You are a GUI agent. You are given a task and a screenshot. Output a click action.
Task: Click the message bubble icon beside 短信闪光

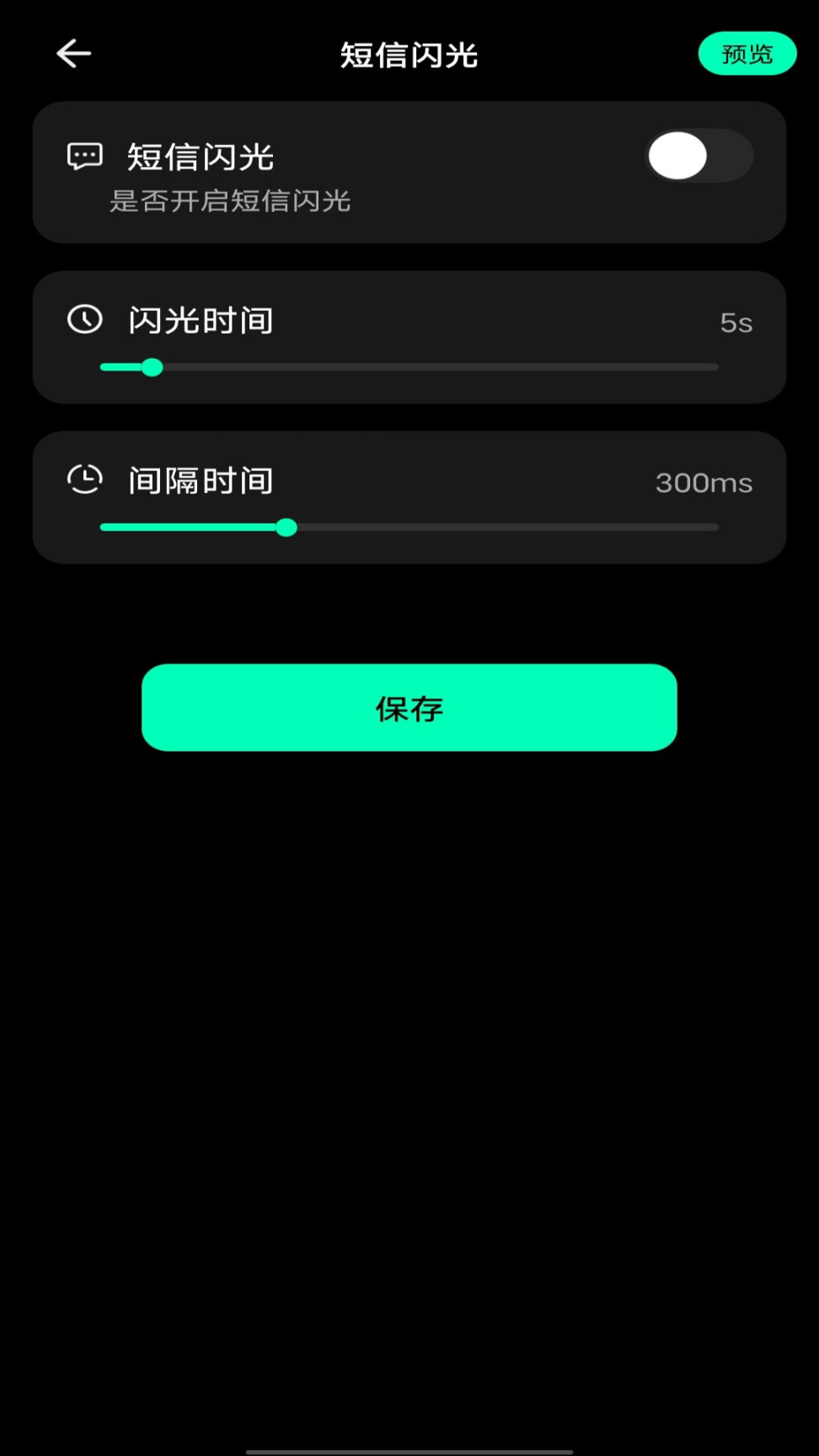coord(84,157)
